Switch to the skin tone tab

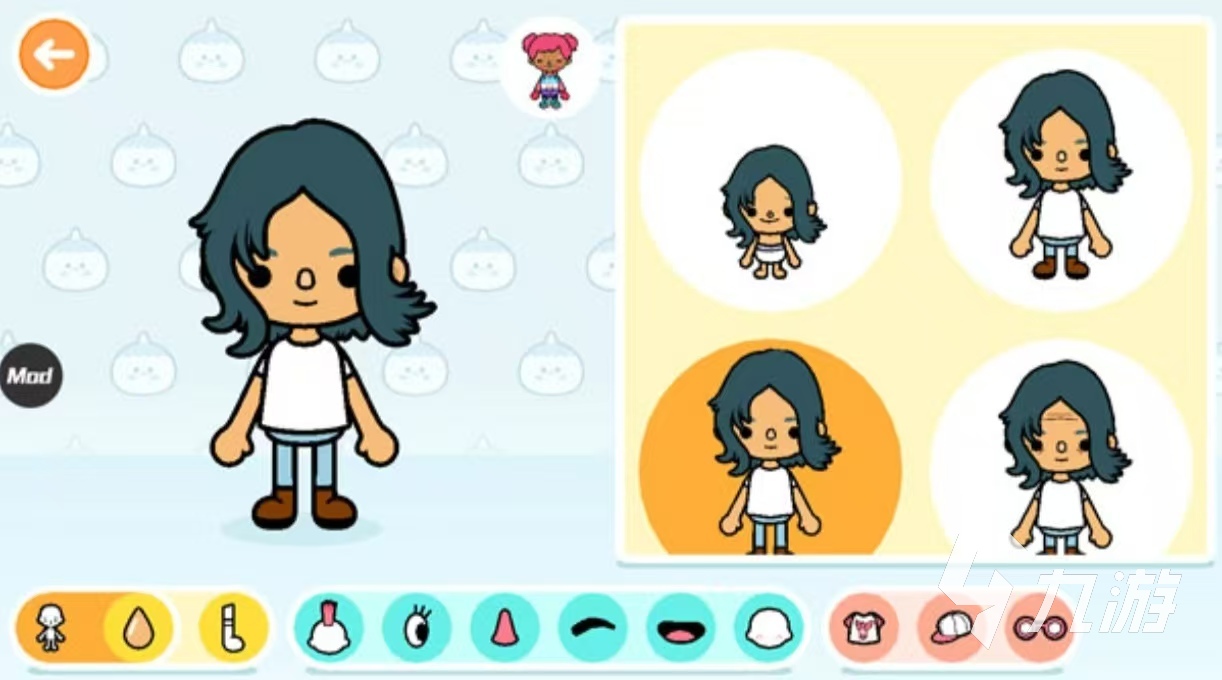click(138, 628)
